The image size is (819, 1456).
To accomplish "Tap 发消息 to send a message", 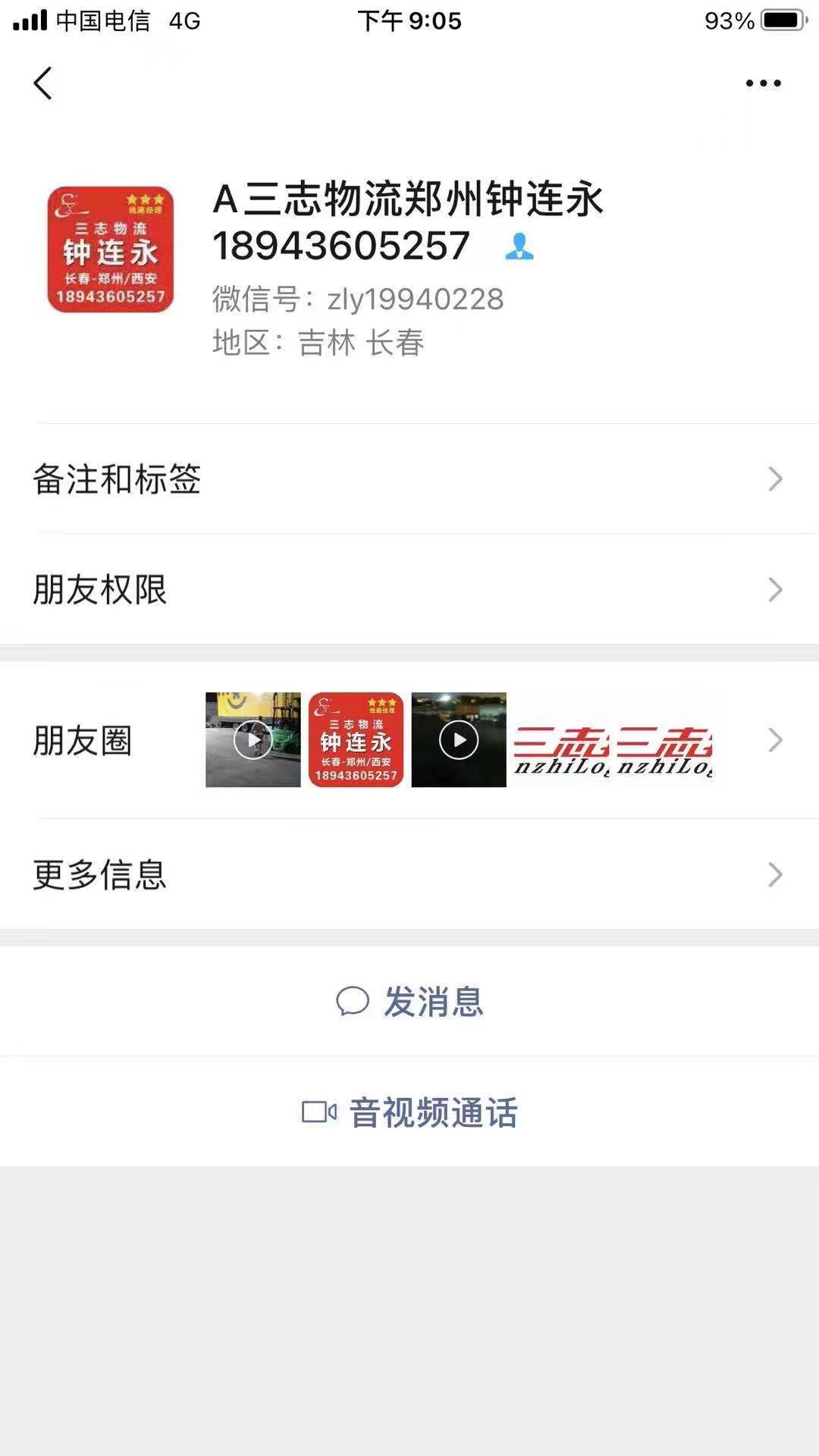I will pos(409,1001).
